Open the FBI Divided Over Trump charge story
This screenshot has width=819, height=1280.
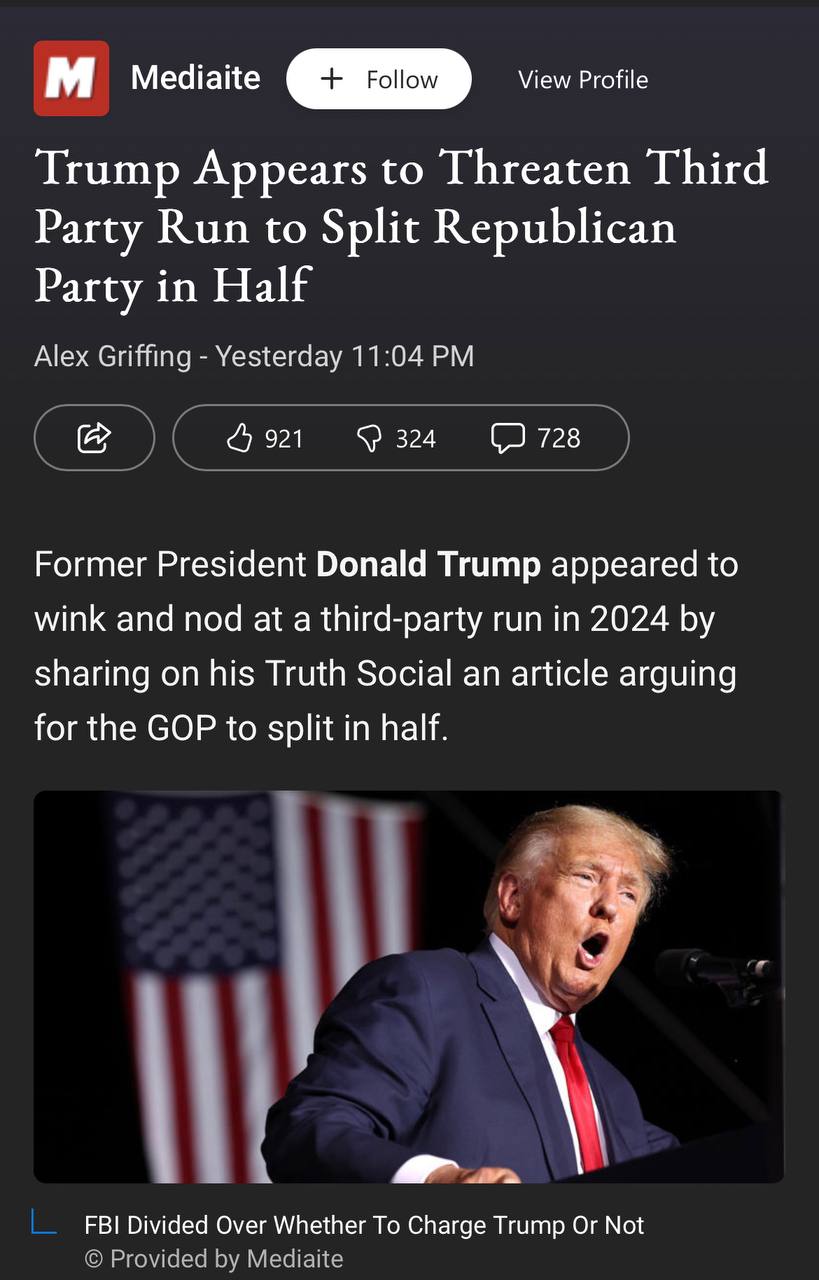coord(363,1225)
